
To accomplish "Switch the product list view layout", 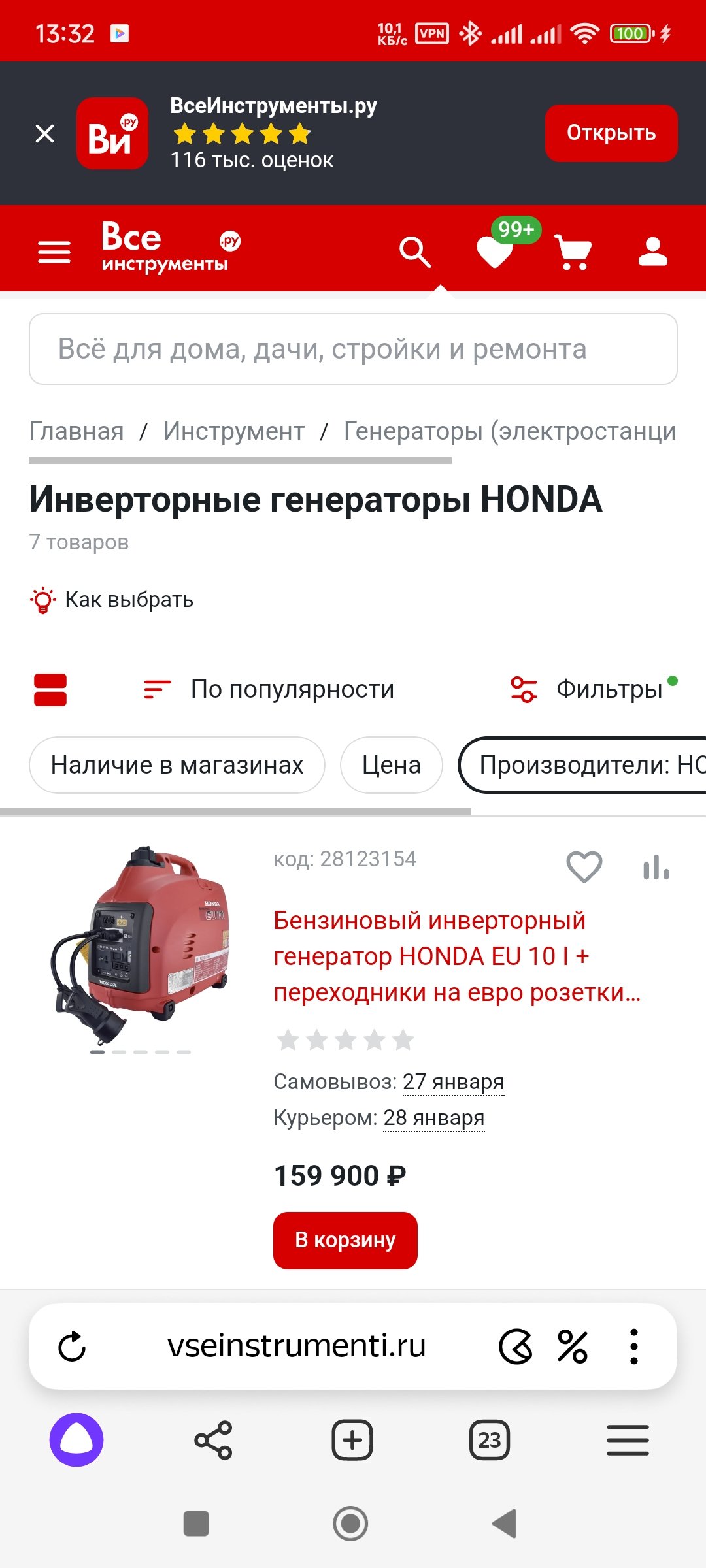I will [x=50, y=690].
